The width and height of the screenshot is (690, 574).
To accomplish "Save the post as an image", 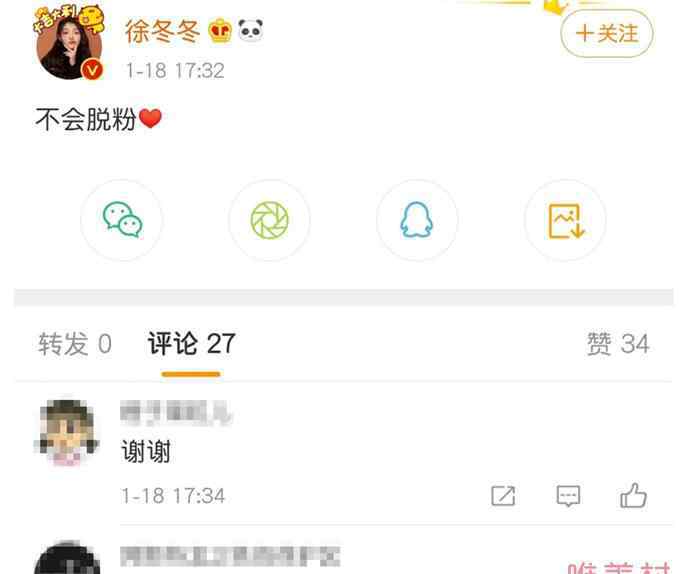I will pyautogui.click(x=564, y=221).
